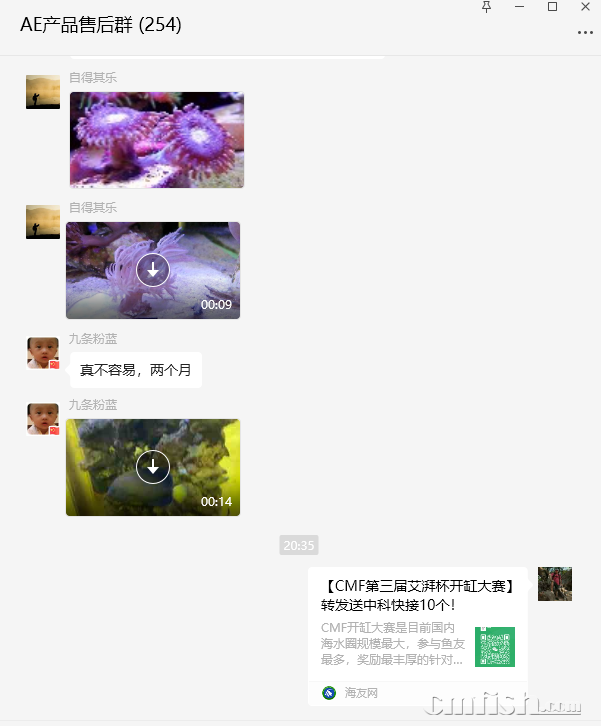601x726 pixels.
Task: Open the sender avatar beside the shared link
Action: (x=555, y=584)
